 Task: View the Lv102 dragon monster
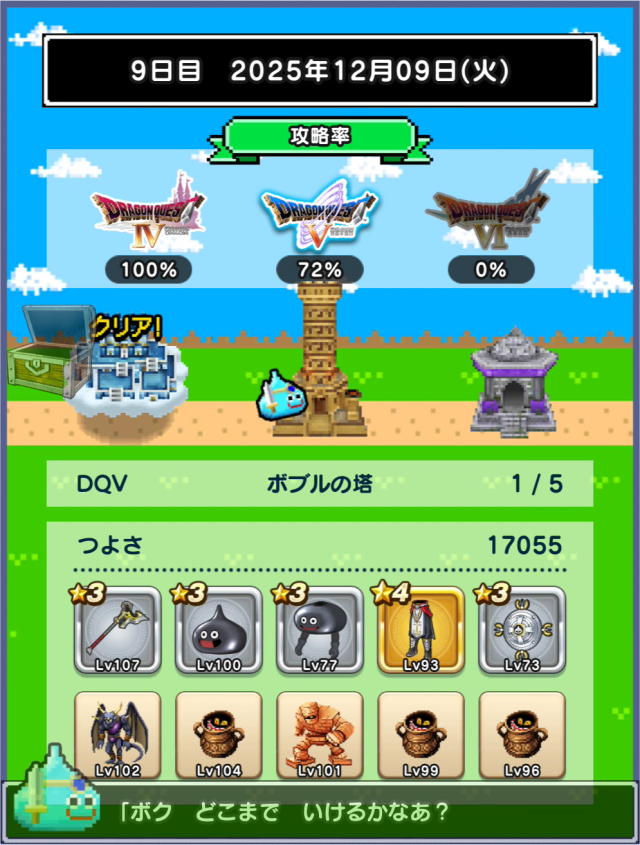[x=118, y=735]
